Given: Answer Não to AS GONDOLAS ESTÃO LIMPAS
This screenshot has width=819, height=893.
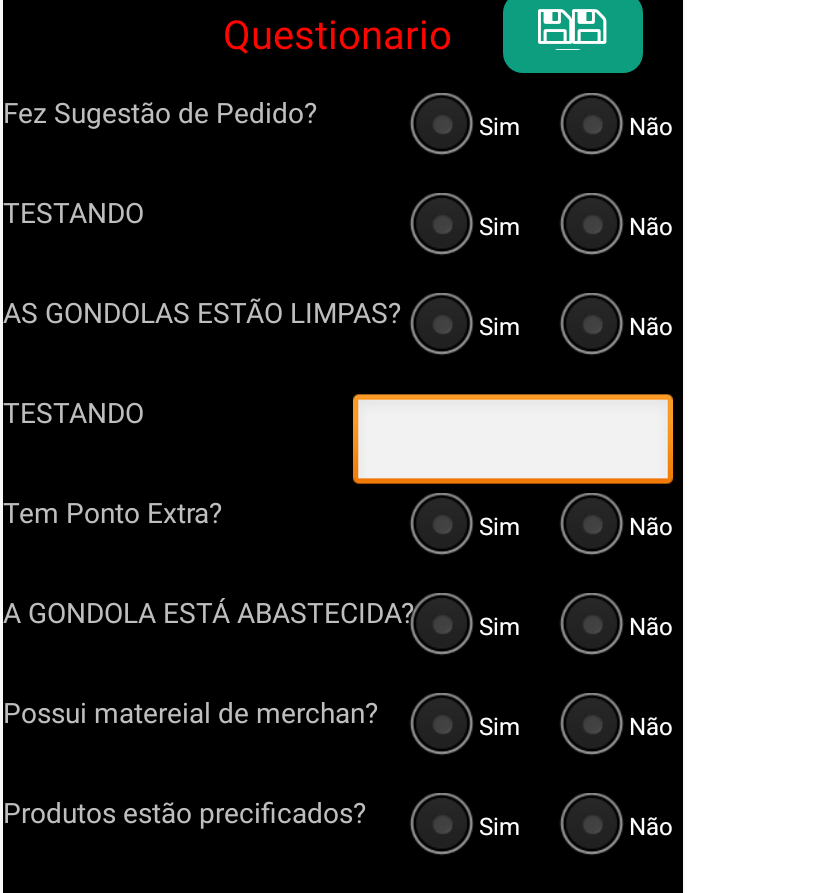Looking at the screenshot, I should tap(592, 324).
